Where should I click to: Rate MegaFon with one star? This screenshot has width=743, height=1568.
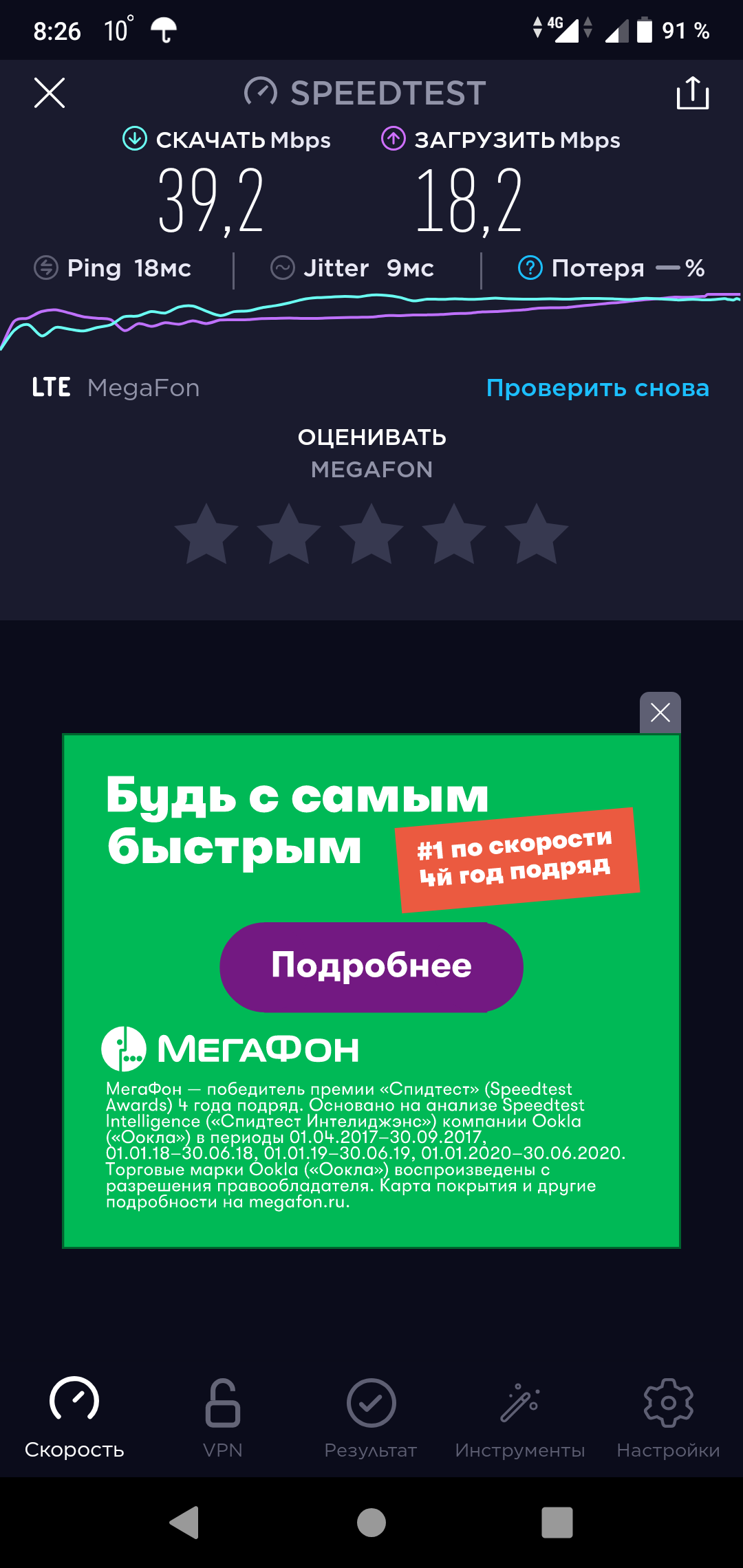click(x=206, y=534)
